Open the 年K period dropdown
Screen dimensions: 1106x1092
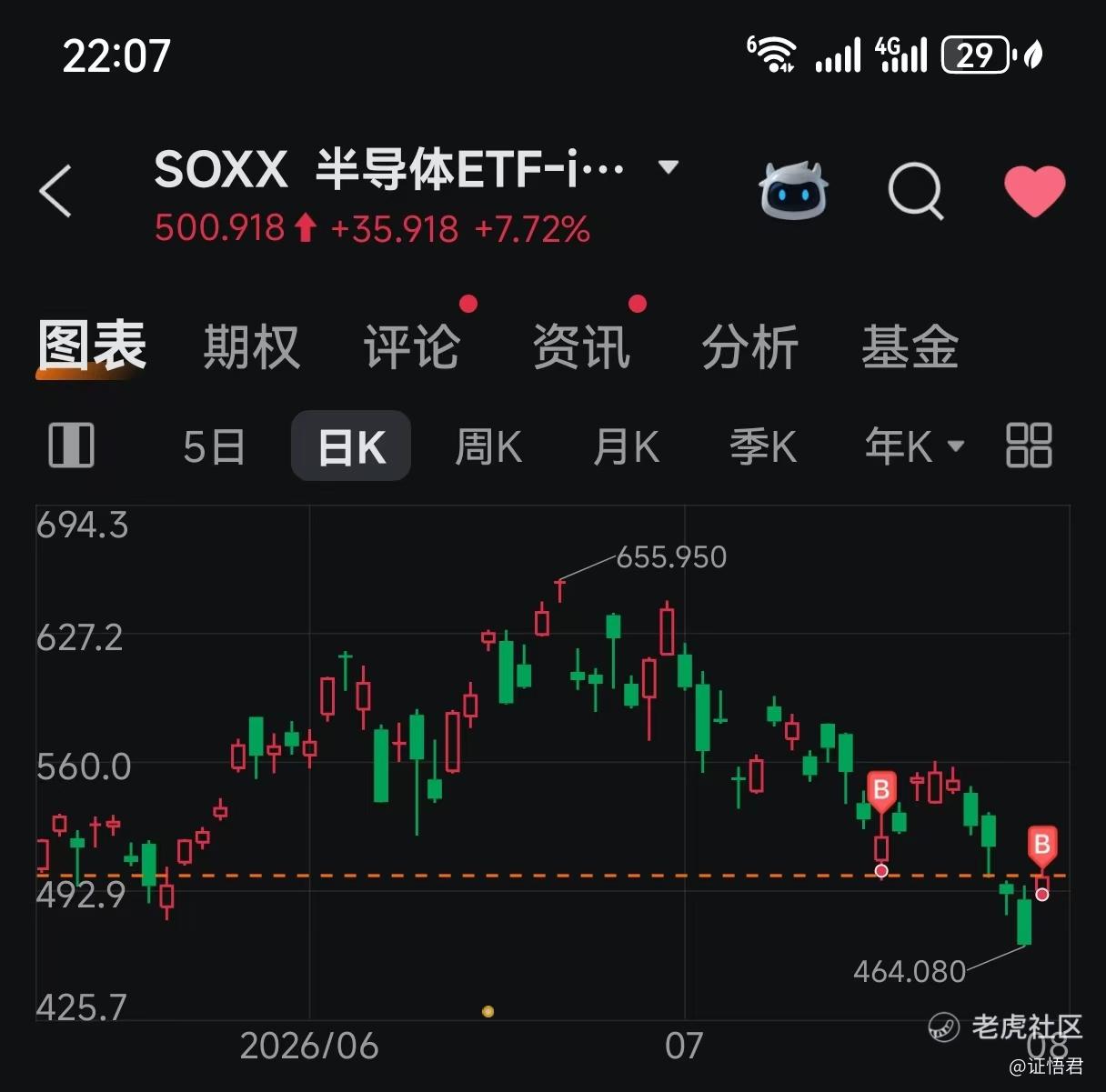click(913, 446)
